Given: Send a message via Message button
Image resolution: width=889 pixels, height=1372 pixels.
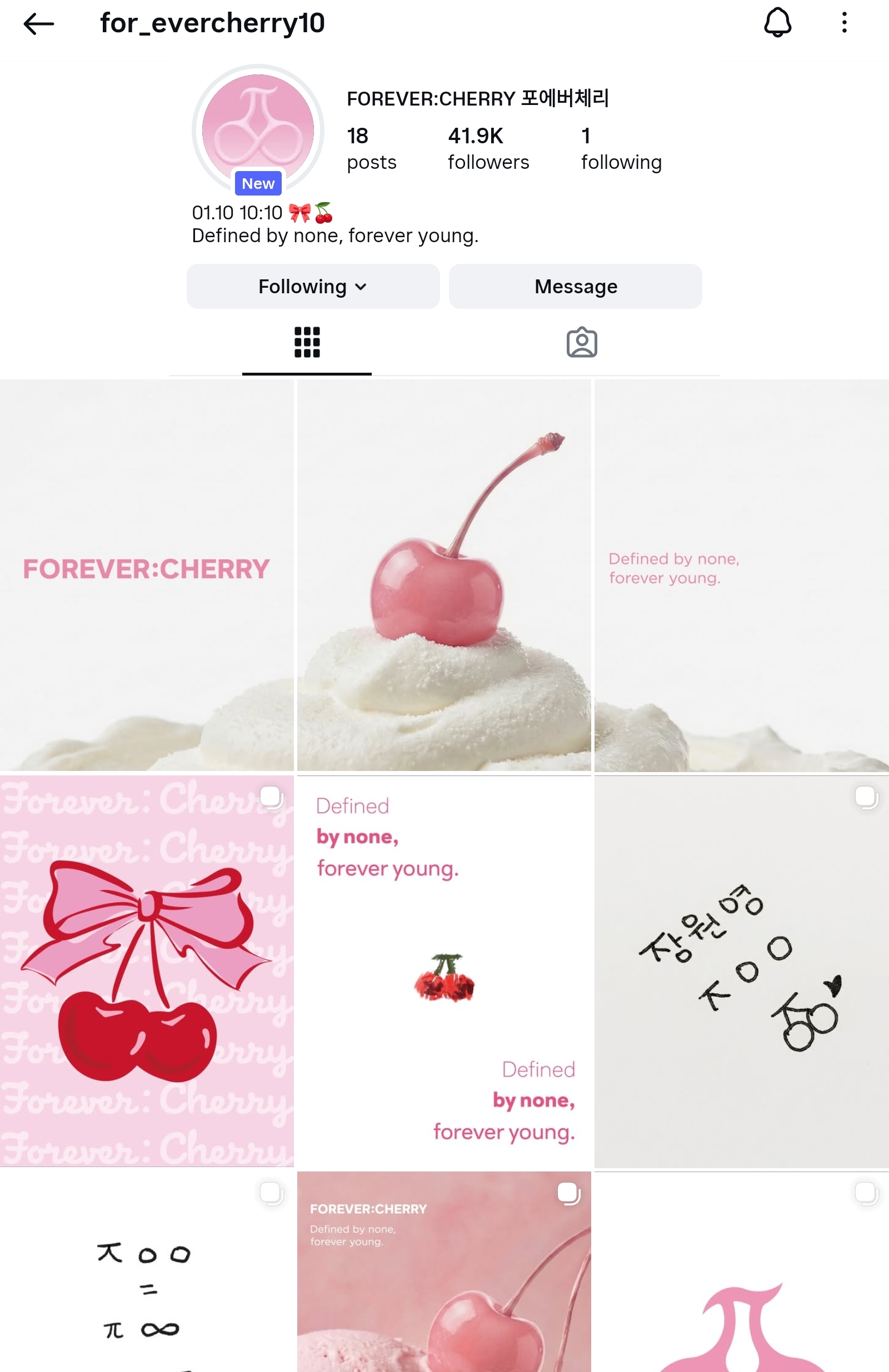Looking at the screenshot, I should tap(575, 287).
